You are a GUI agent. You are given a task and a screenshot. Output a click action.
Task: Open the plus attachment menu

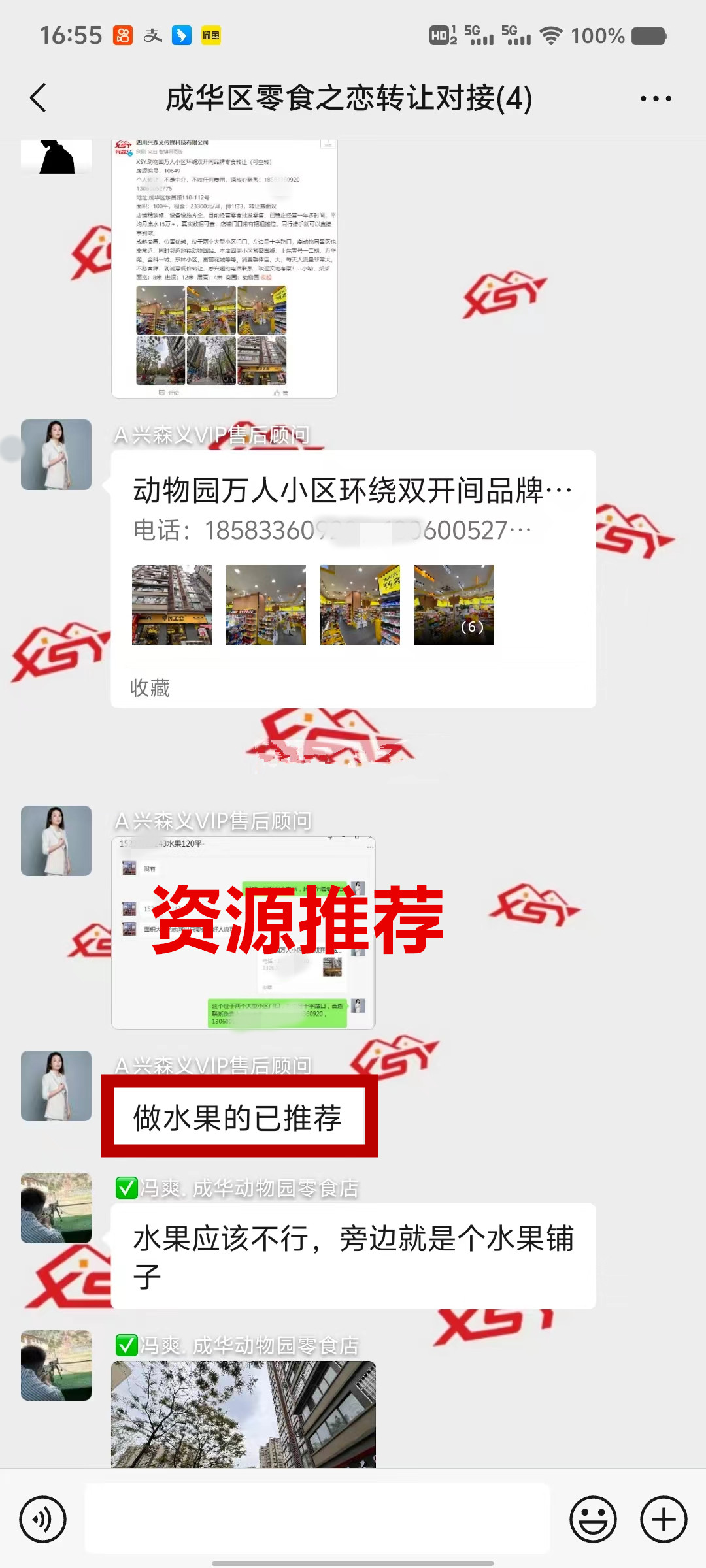(x=663, y=1519)
